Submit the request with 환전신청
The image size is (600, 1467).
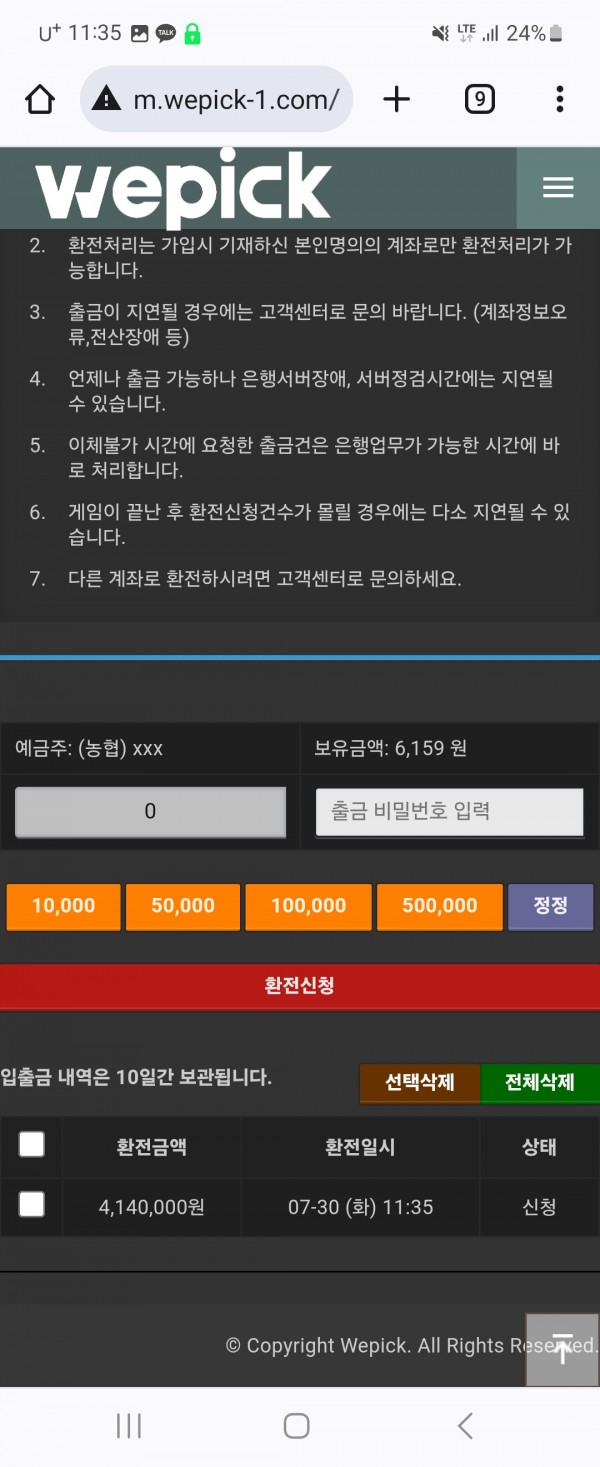[x=299, y=986]
